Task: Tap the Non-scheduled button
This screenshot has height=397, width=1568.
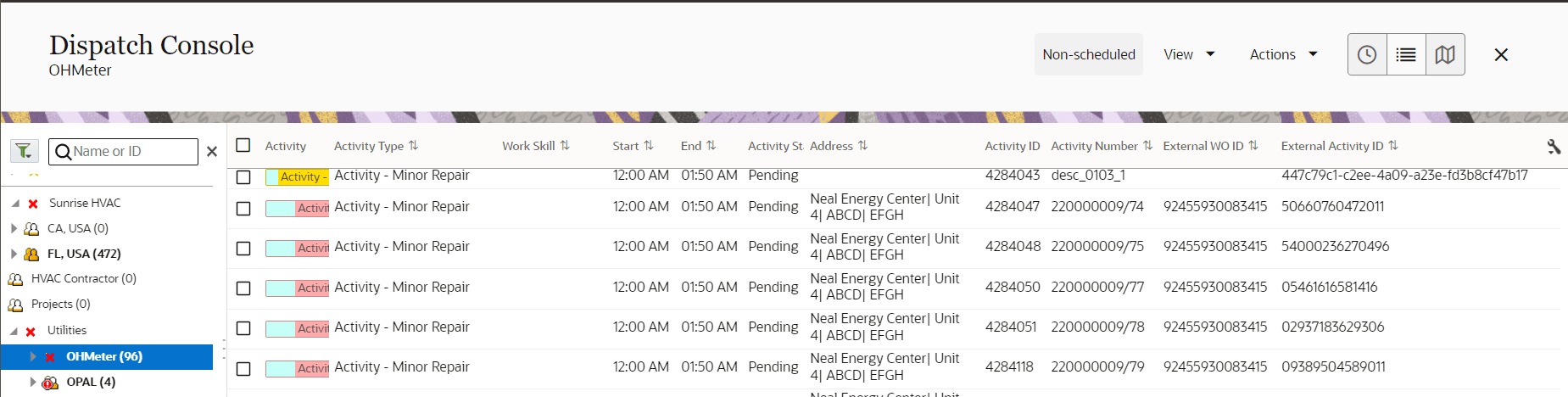Action: [x=1088, y=54]
